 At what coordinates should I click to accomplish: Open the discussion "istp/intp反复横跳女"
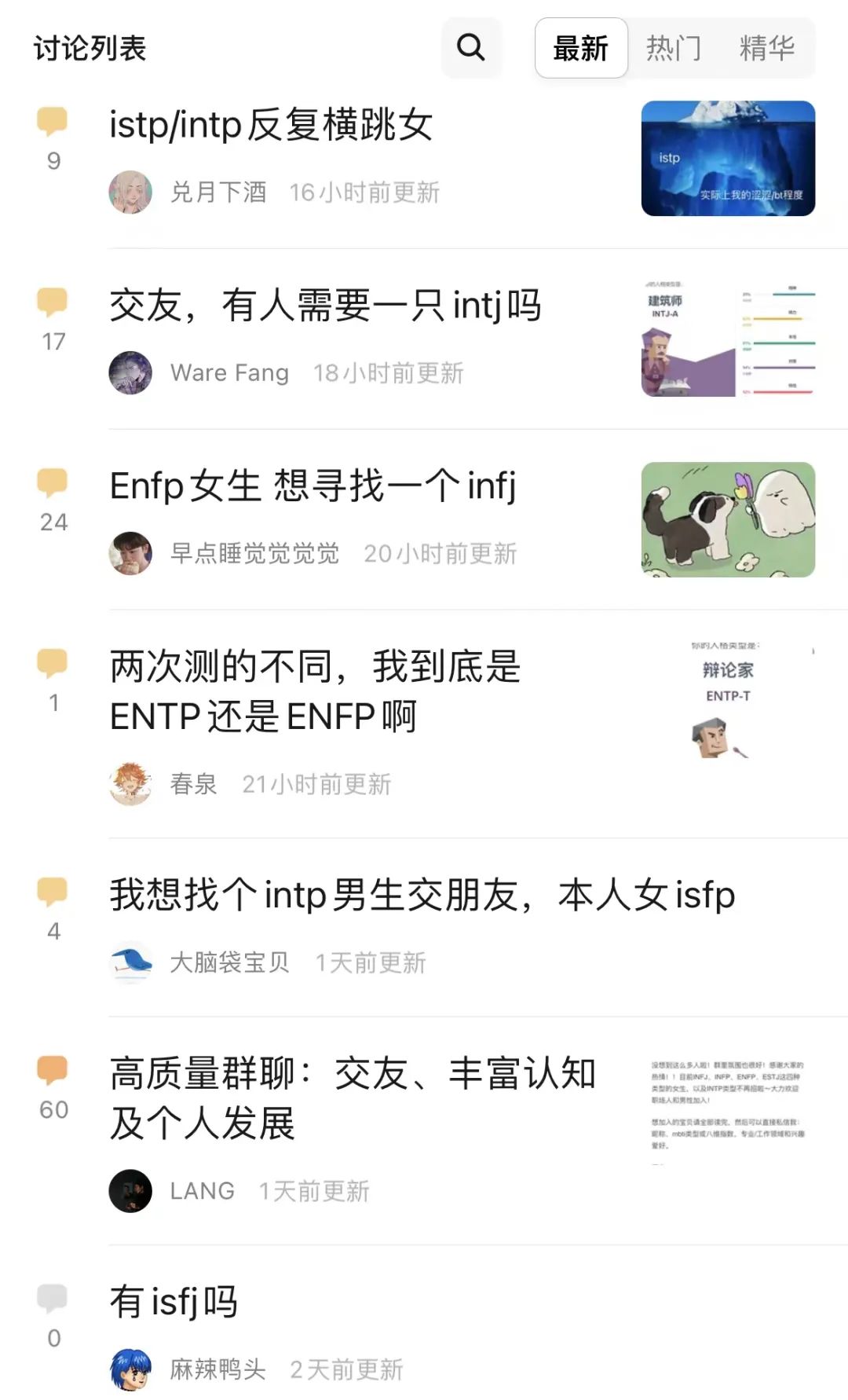[272, 125]
